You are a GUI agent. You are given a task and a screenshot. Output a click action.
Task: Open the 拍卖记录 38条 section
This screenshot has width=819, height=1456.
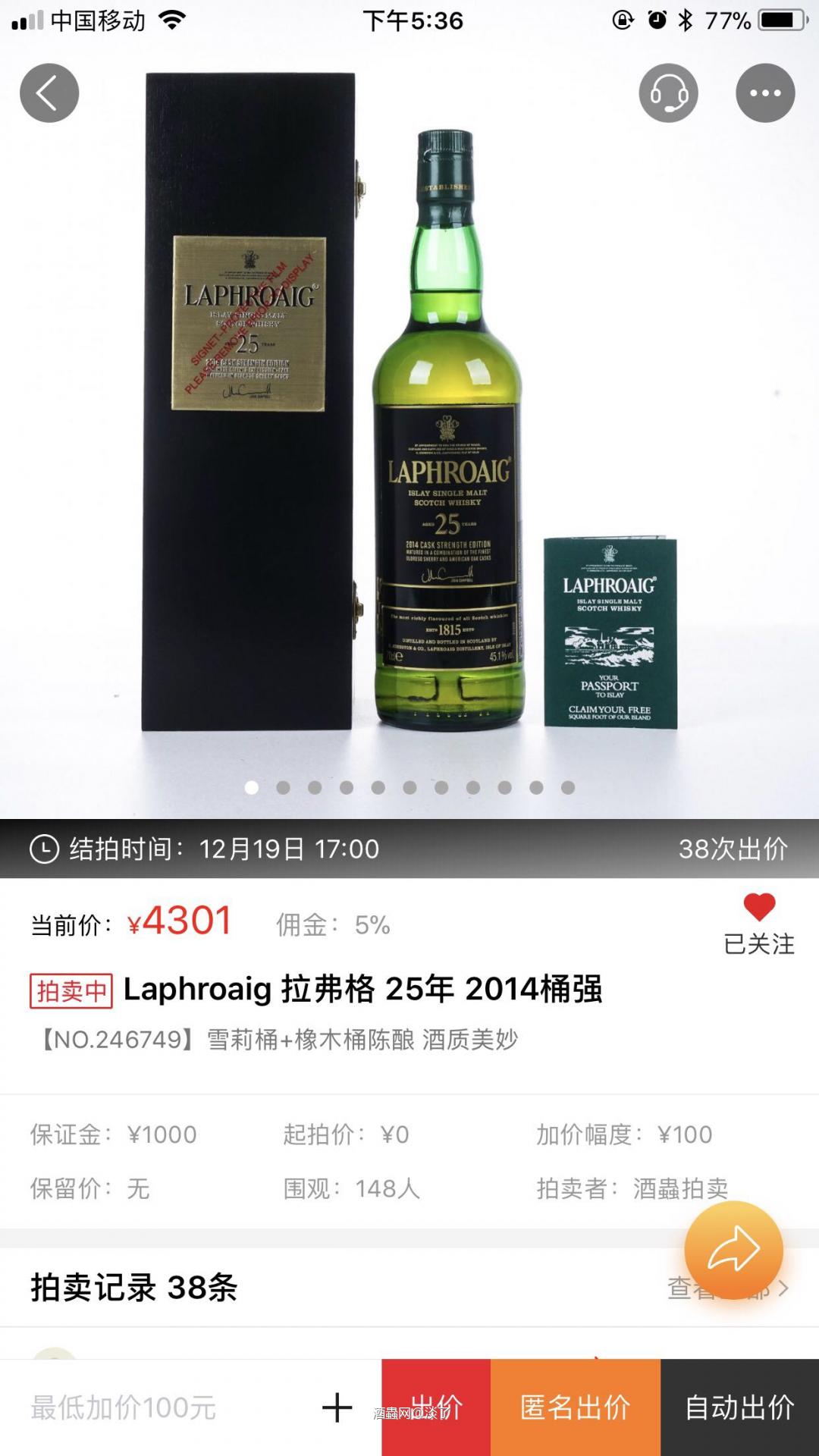(x=133, y=1291)
